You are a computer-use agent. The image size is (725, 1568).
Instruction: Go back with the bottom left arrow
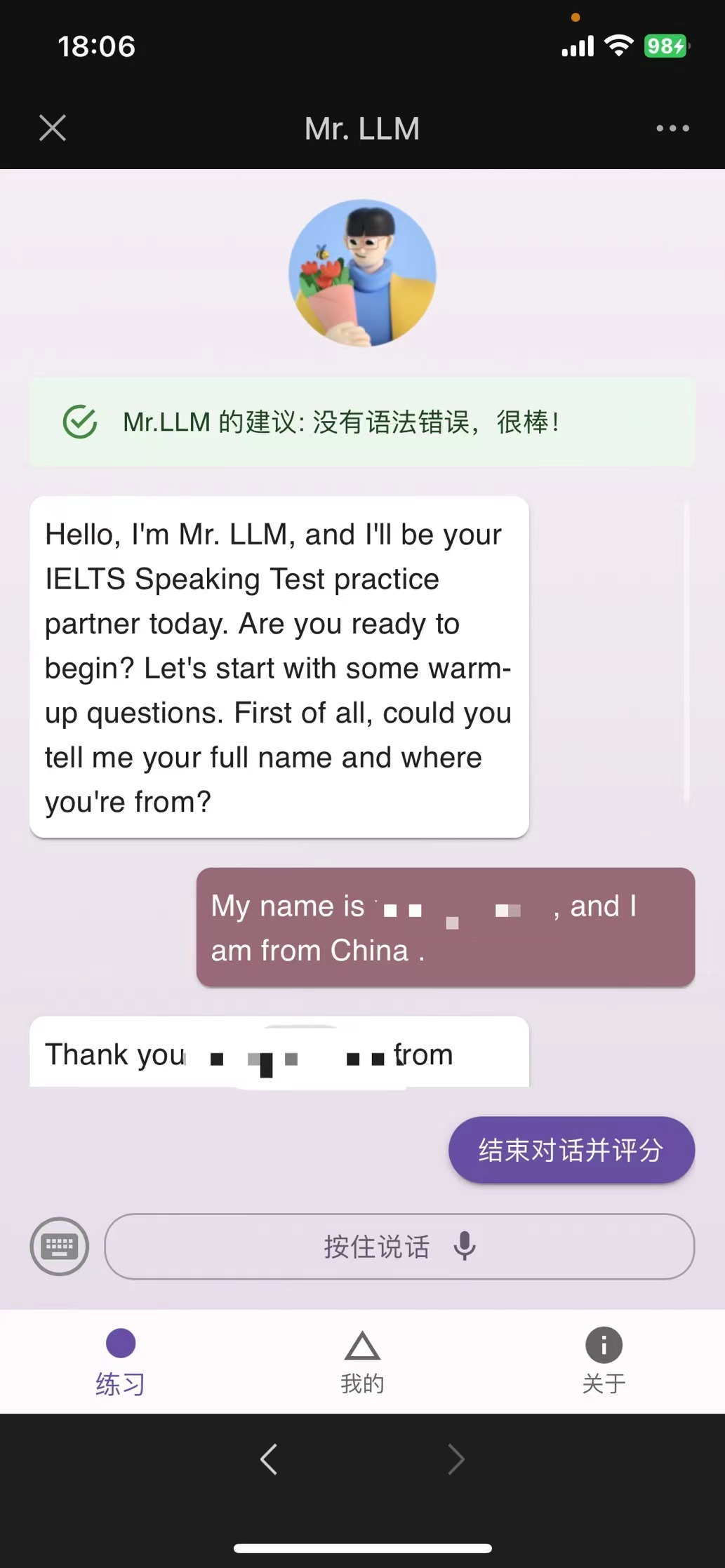269,1460
